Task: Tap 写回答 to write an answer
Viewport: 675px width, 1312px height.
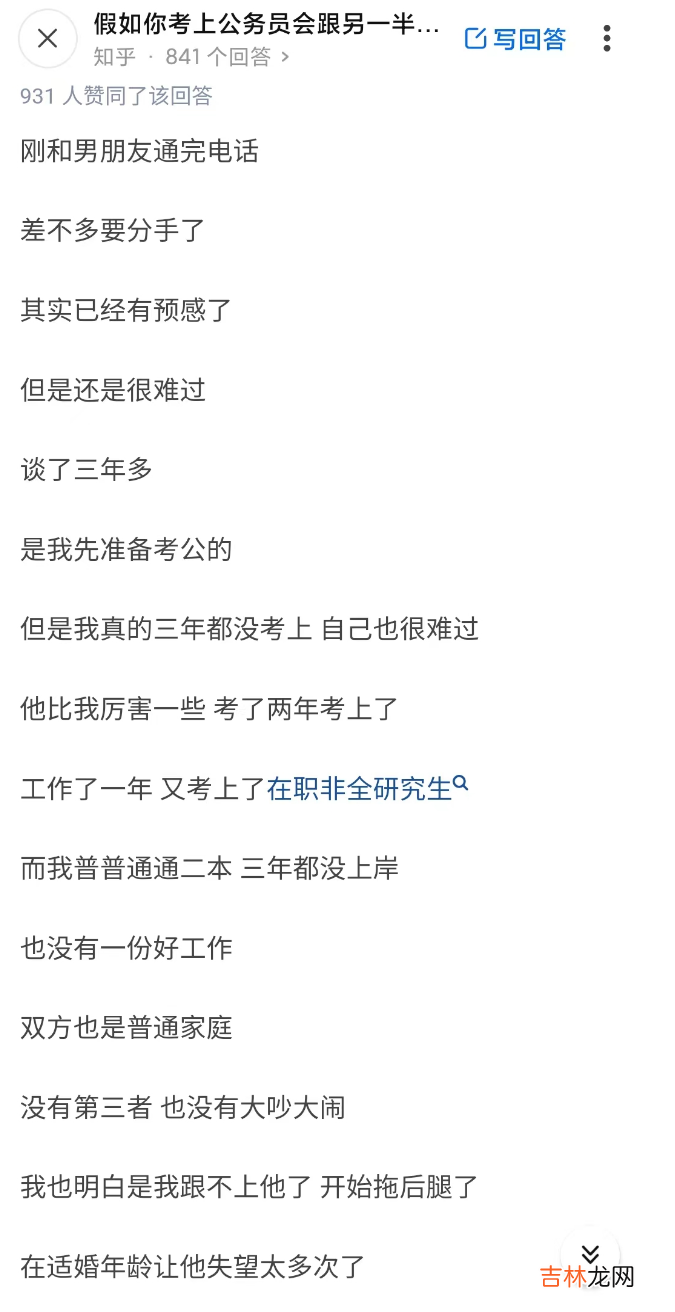Action: click(516, 39)
